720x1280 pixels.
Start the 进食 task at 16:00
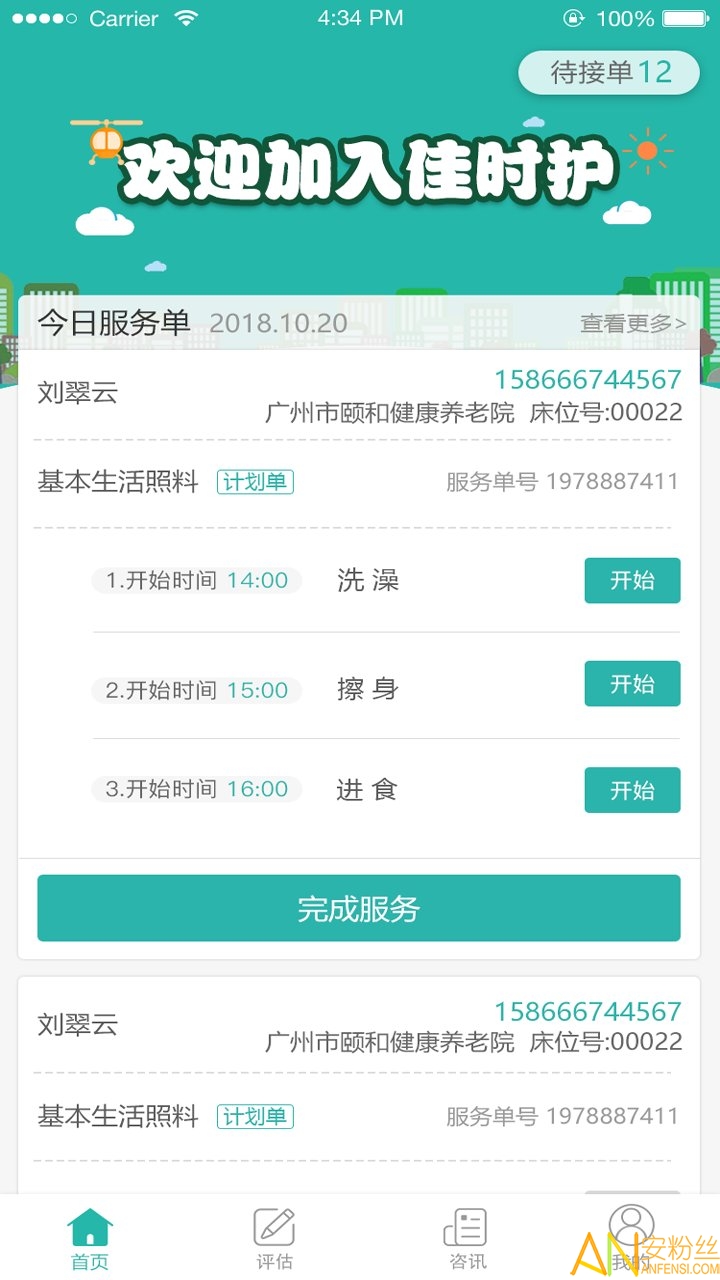click(632, 790)
